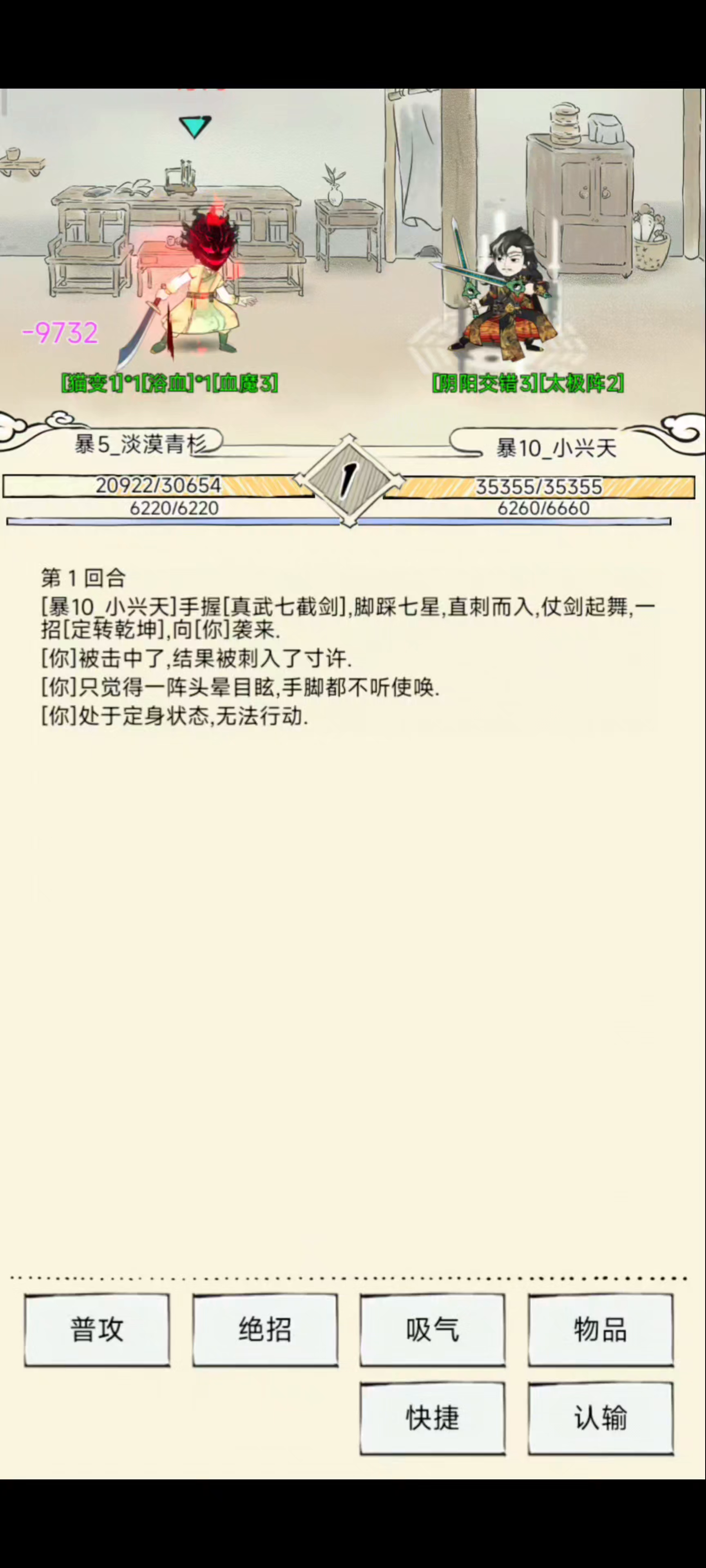Open the 物品 items menu
The width and height of the screenshot is (706, 1568).
[x=601, y=1330]
